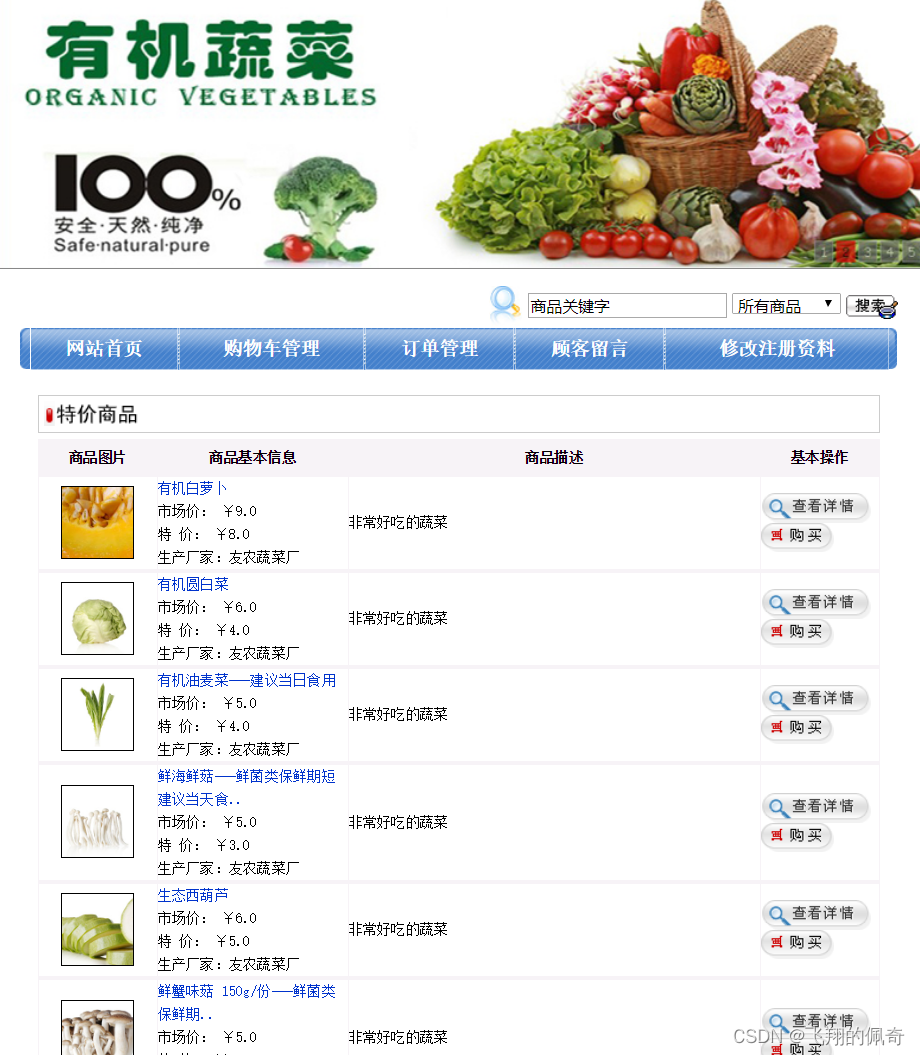920x1055 pixels.
Task: Open the 鲜海鲜菇 product link
Action: 246,776
